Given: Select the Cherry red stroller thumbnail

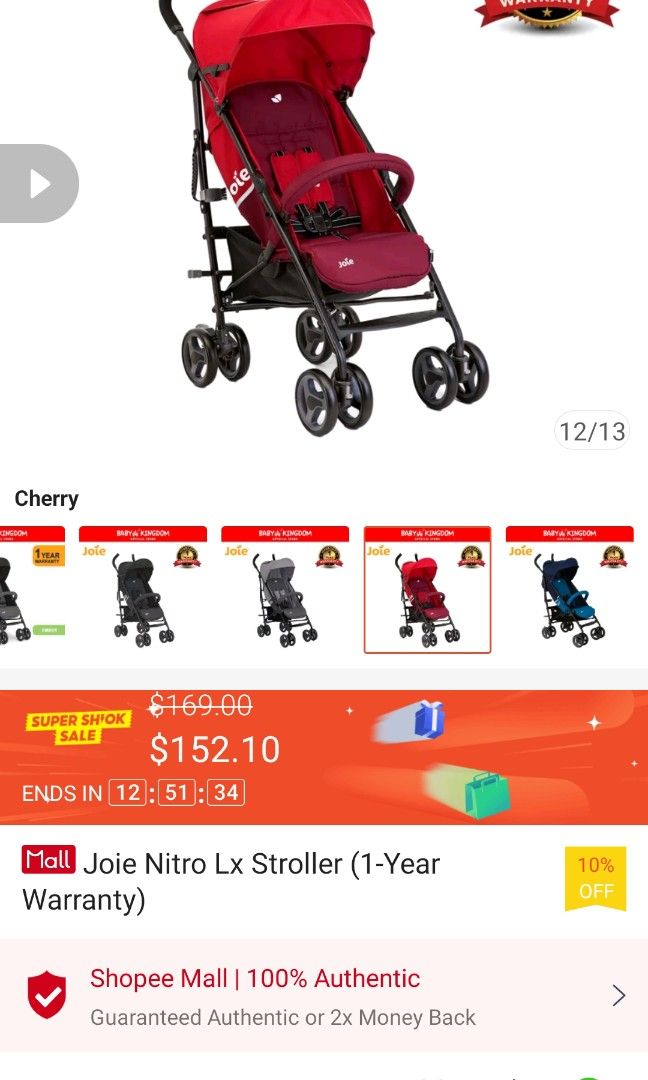Looking at the screenshot, I should [427, 589].
